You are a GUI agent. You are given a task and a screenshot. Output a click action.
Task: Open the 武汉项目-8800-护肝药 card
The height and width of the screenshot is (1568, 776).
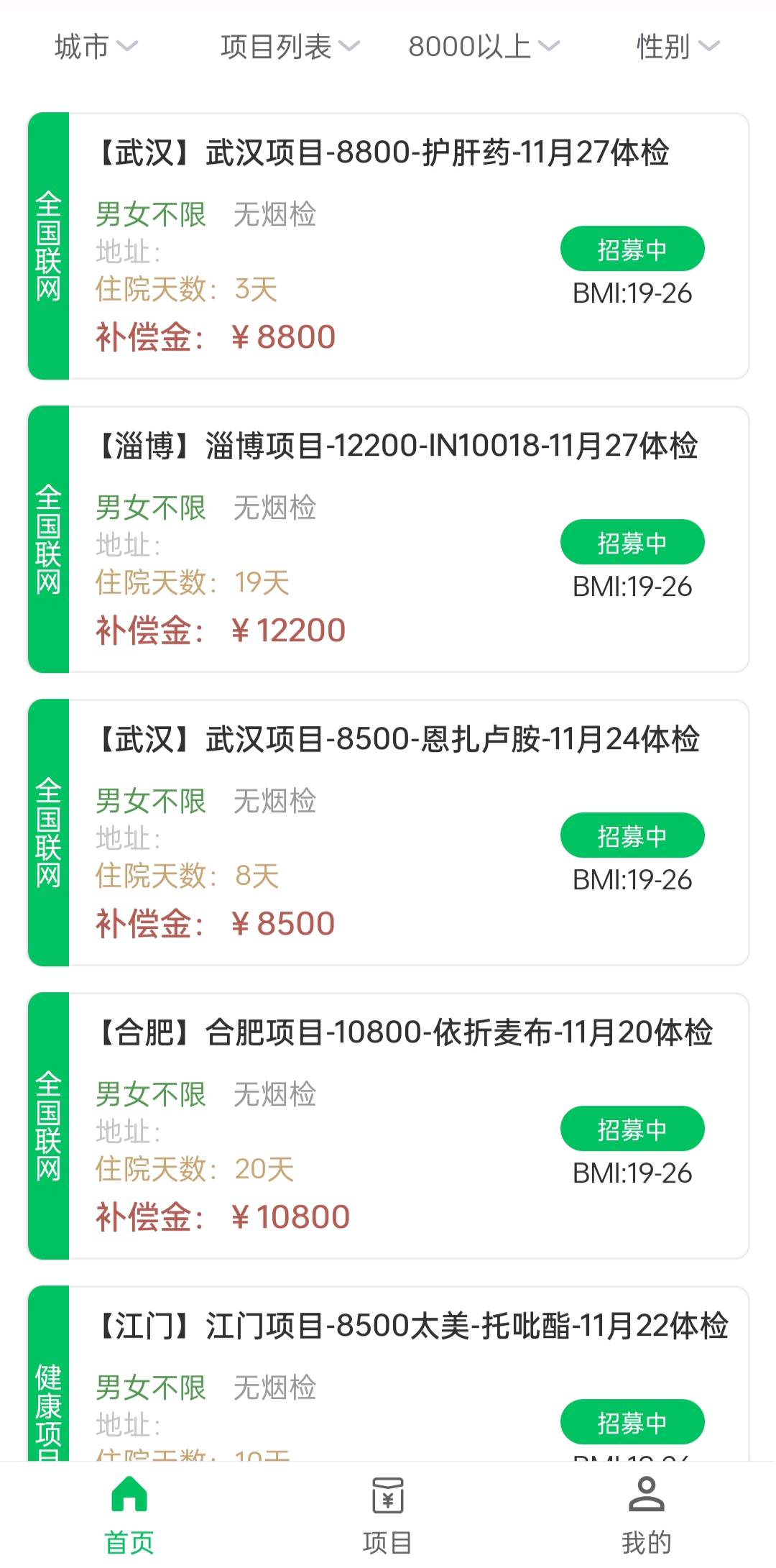click(x=382, y=153)
